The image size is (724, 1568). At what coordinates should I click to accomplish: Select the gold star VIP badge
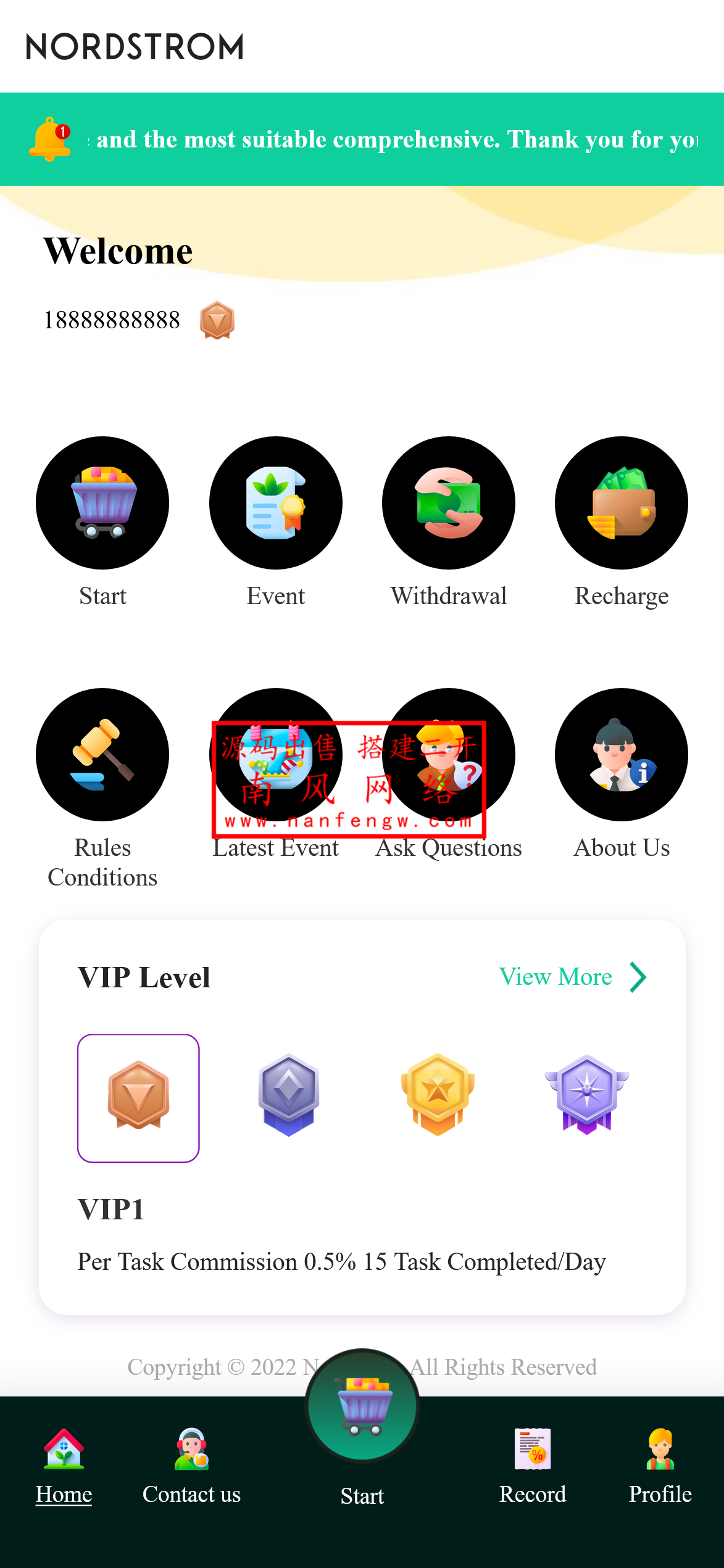click(x=438, y=1095)
